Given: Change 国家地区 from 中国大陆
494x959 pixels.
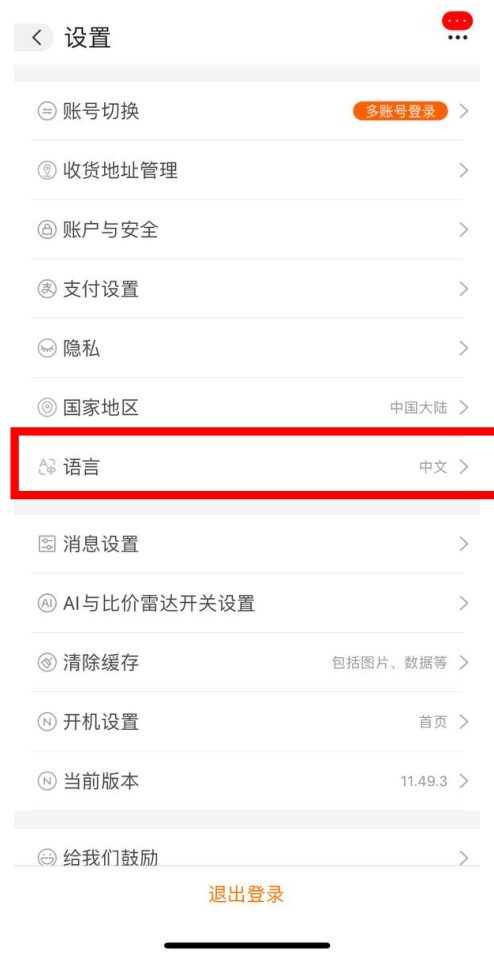Looking at the screenshot, I should (247, 407).
